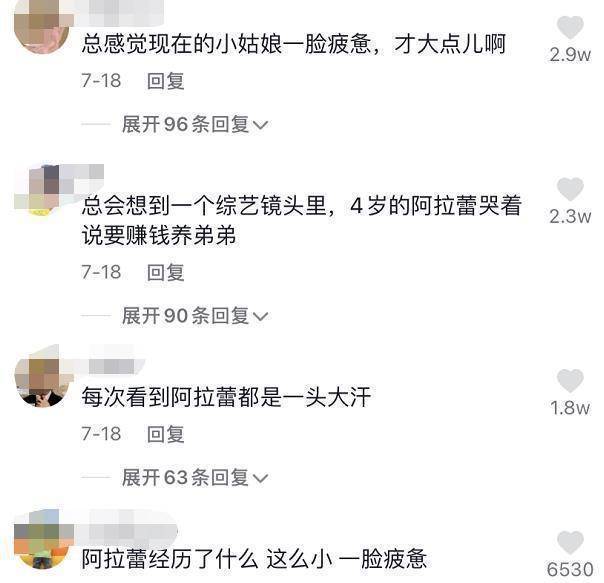Like the comment about 小姑娘一脸疲惫
This screenshot has height=583, width=604.
(570, 28)
